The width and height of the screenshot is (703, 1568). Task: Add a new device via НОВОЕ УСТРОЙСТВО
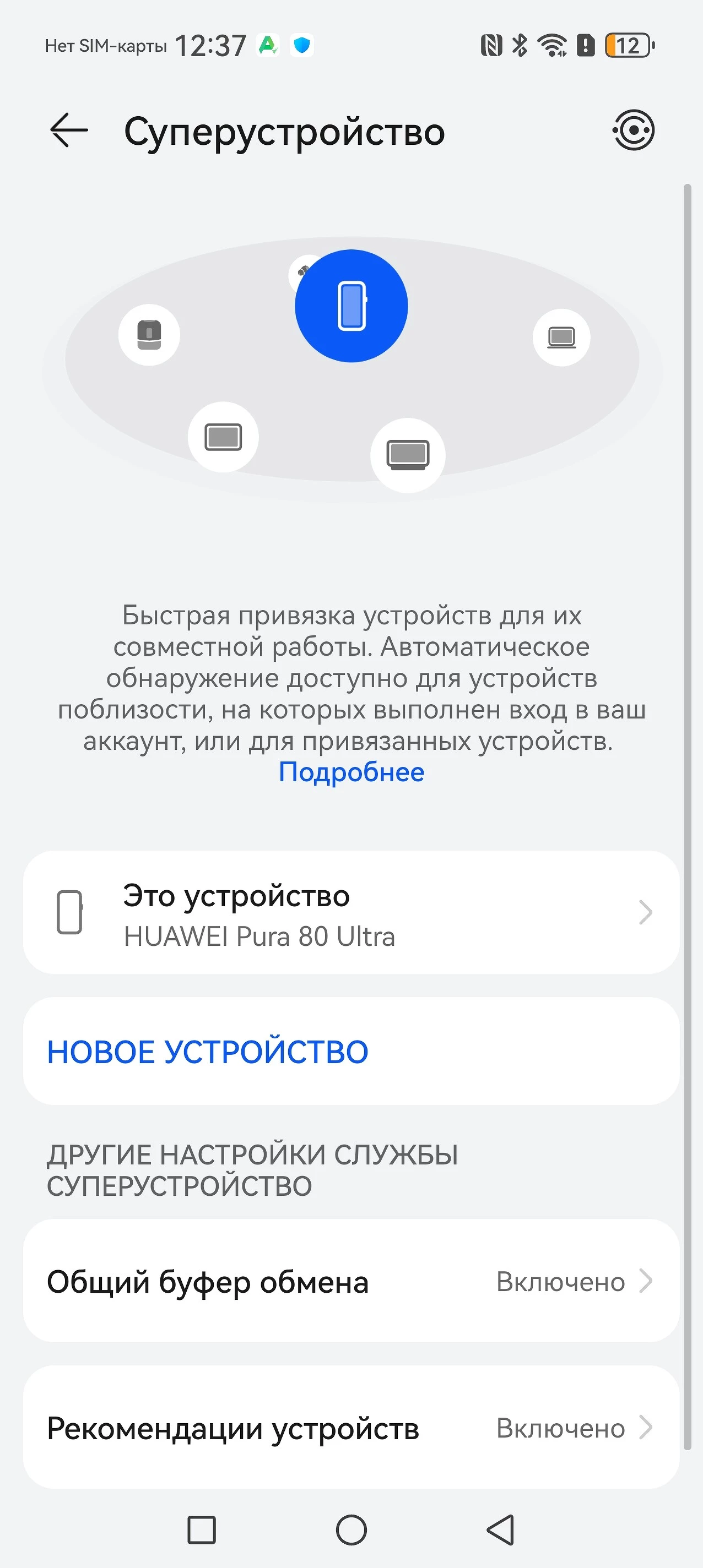point(208,1052)
